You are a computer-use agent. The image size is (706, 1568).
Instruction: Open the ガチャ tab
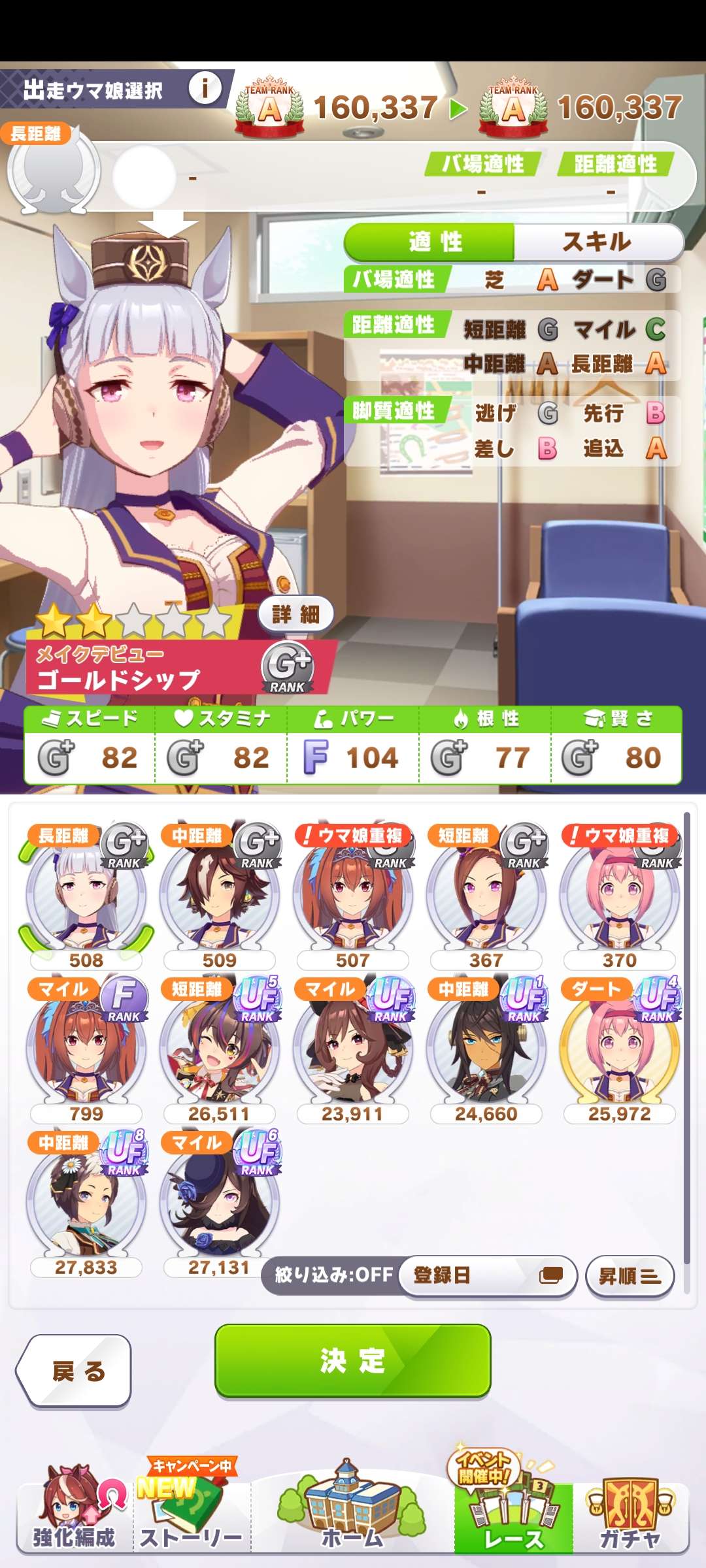tap(630, 1516)
